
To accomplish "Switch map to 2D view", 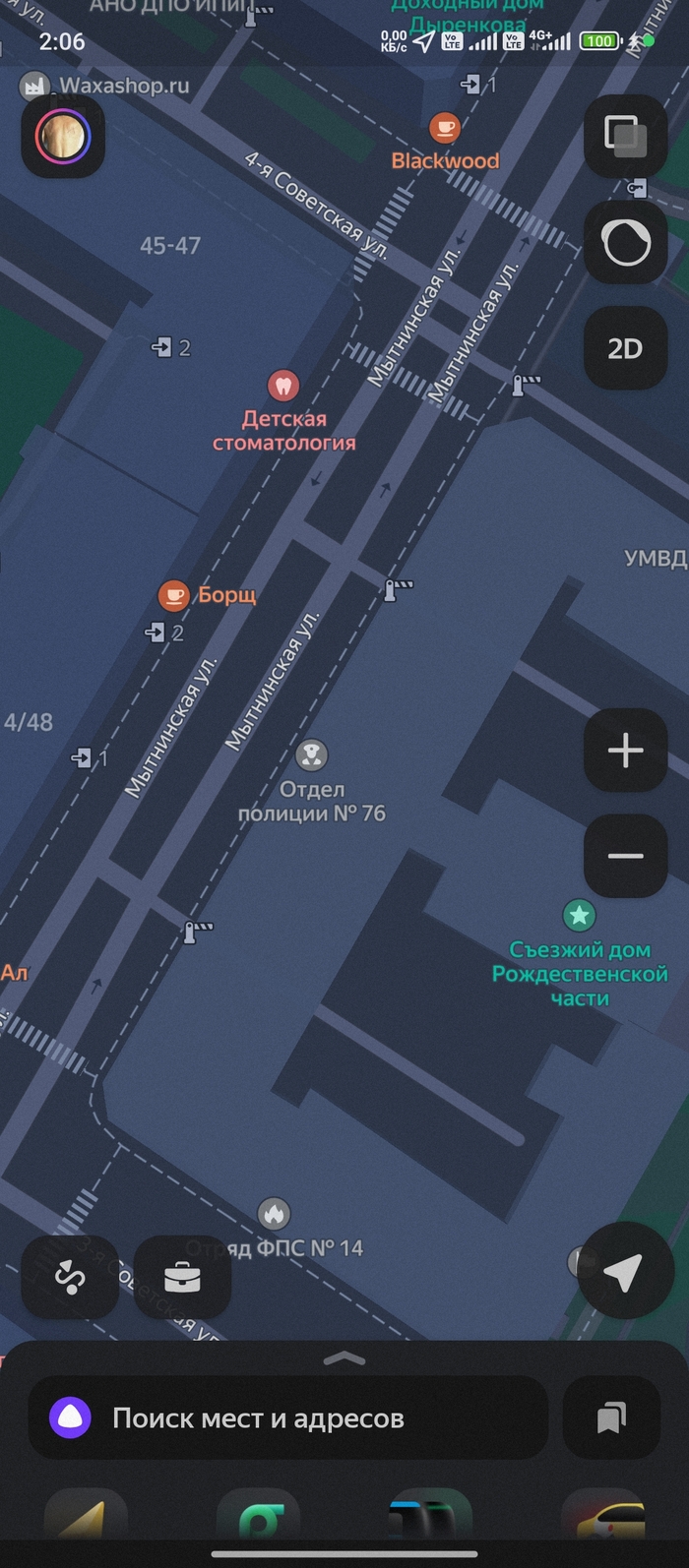I will pyautogui.click(x=625, y=348).
